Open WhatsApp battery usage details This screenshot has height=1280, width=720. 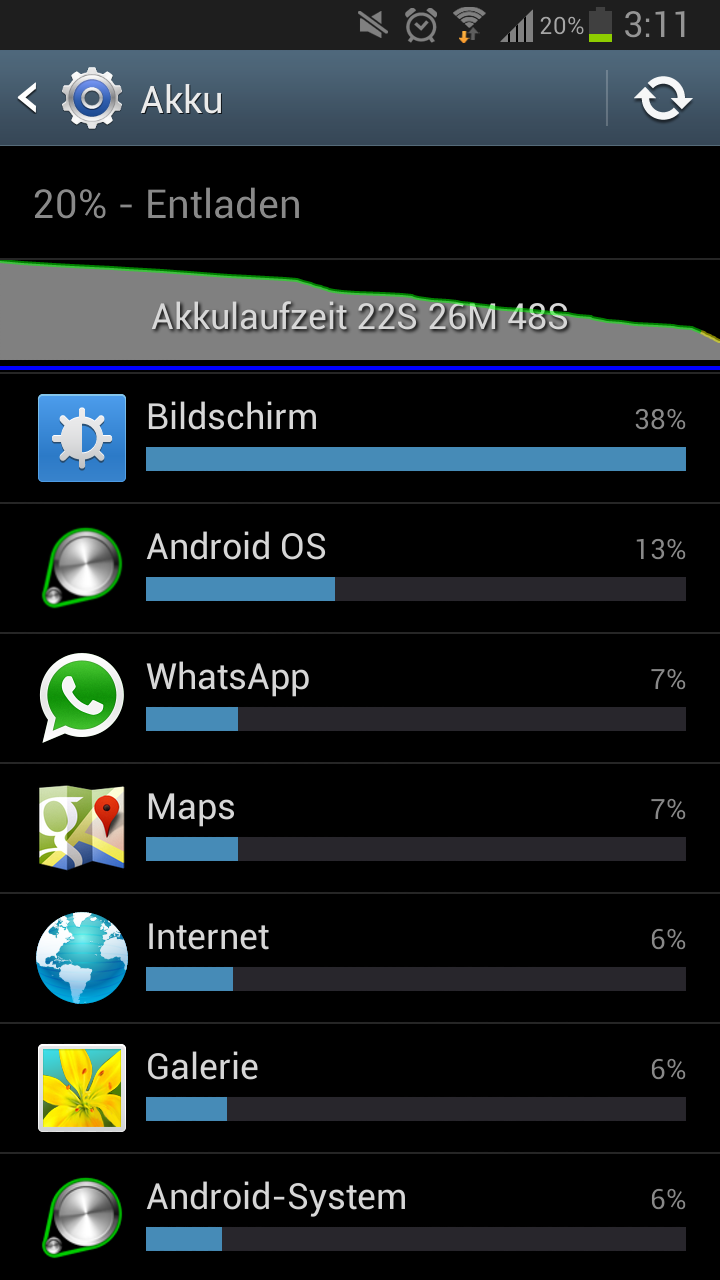click(360, 698)
